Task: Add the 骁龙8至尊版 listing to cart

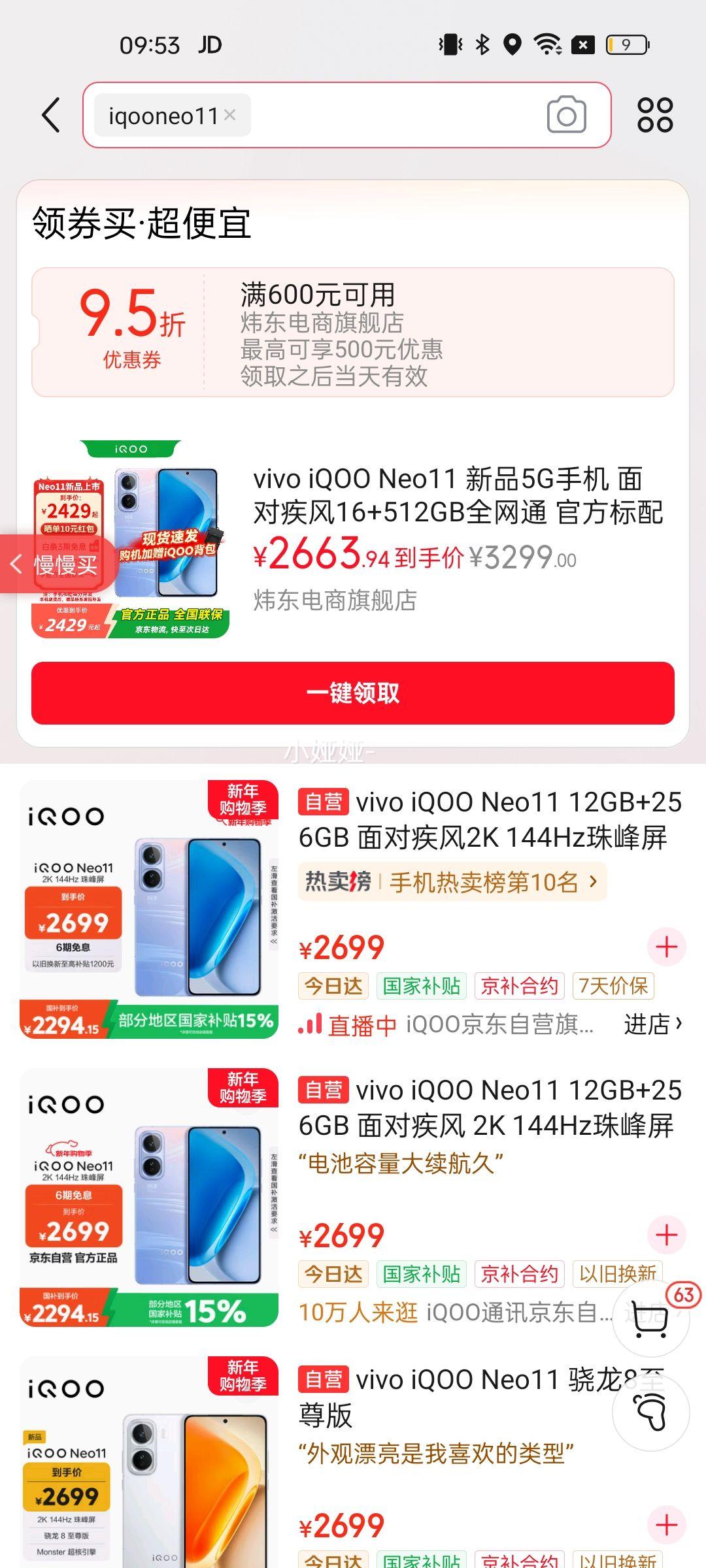Action: tap(666, 1525)
